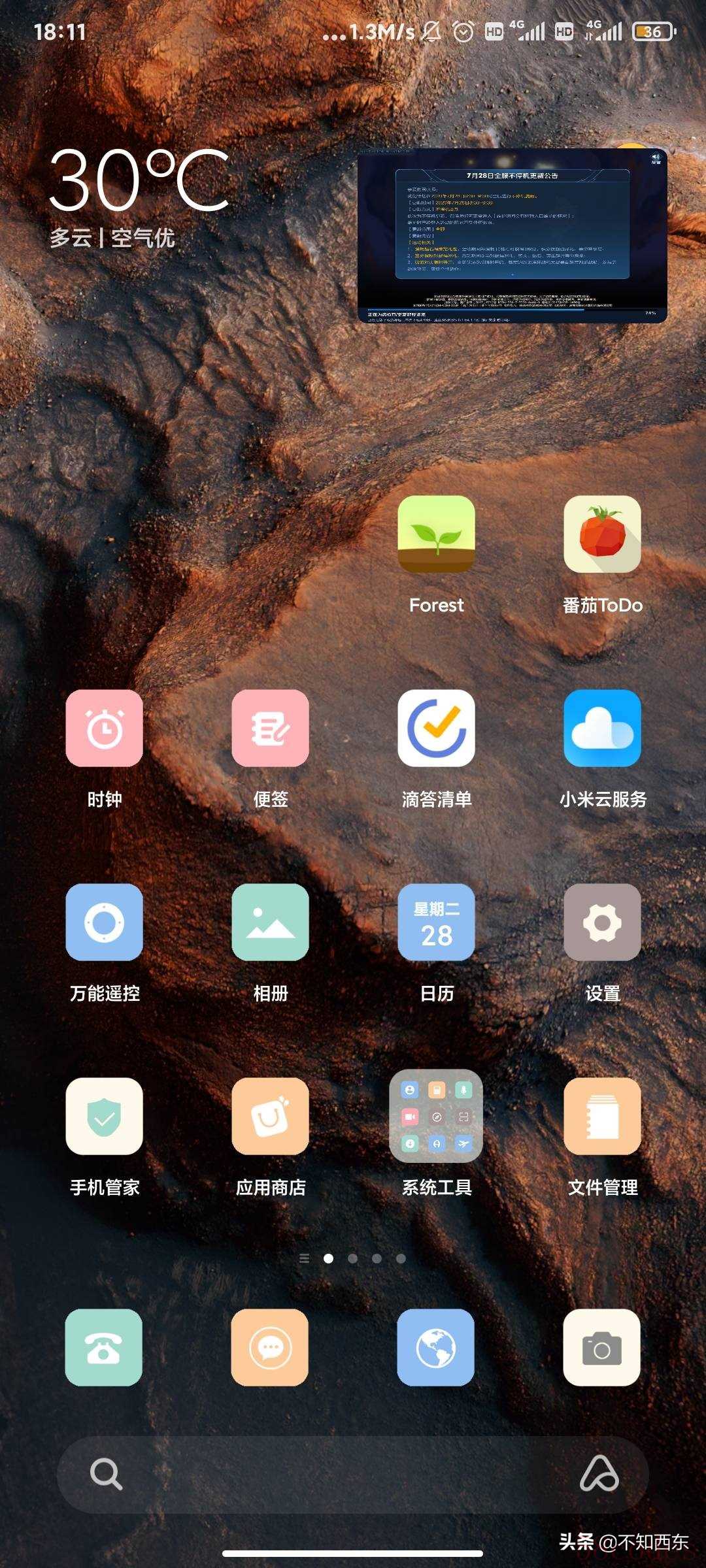Tap the home screen search bar
This screenshot has width=706, height=1568.
(x=340, y=1475)
